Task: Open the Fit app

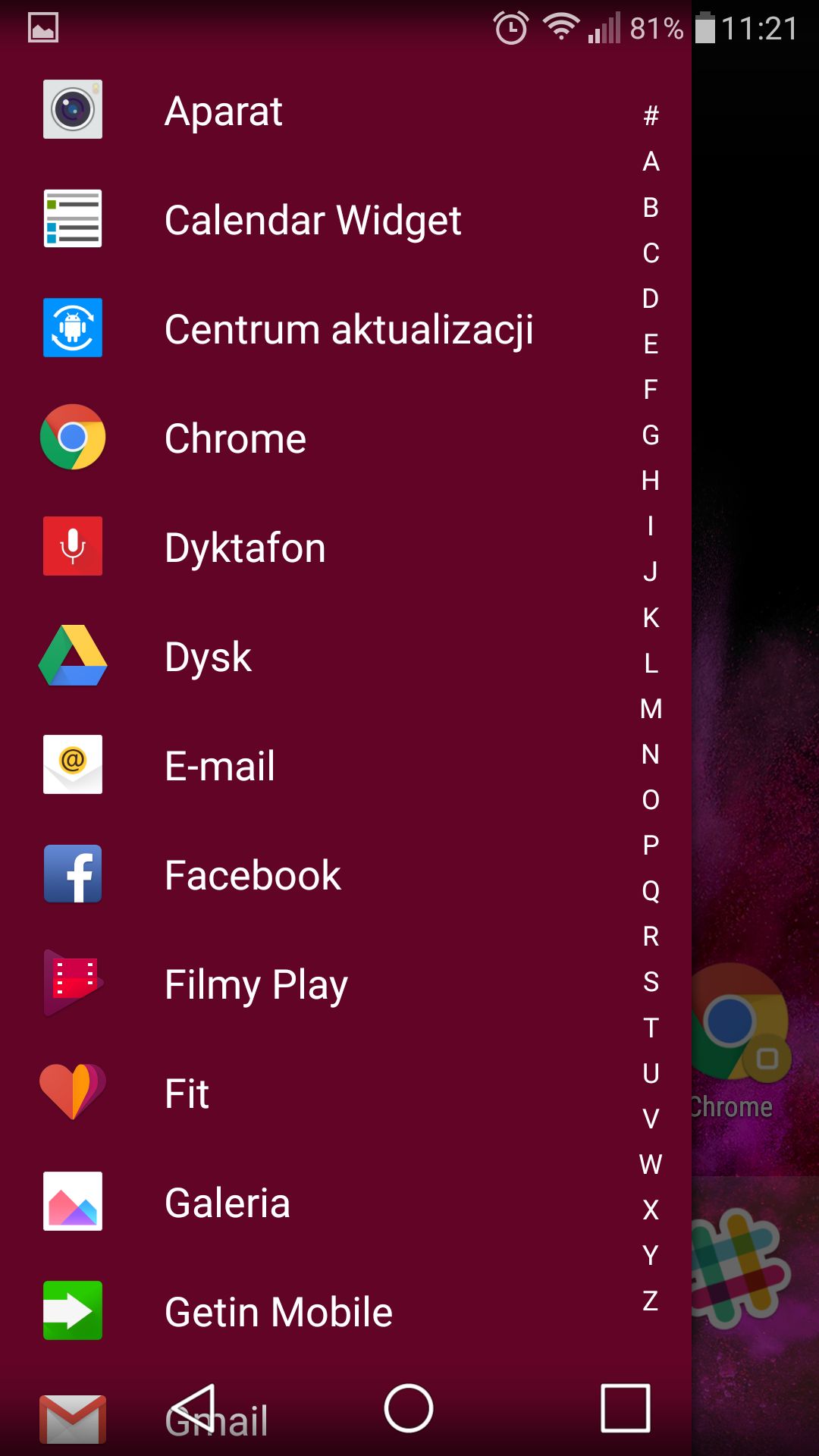Action: [x=303, y=1094]
